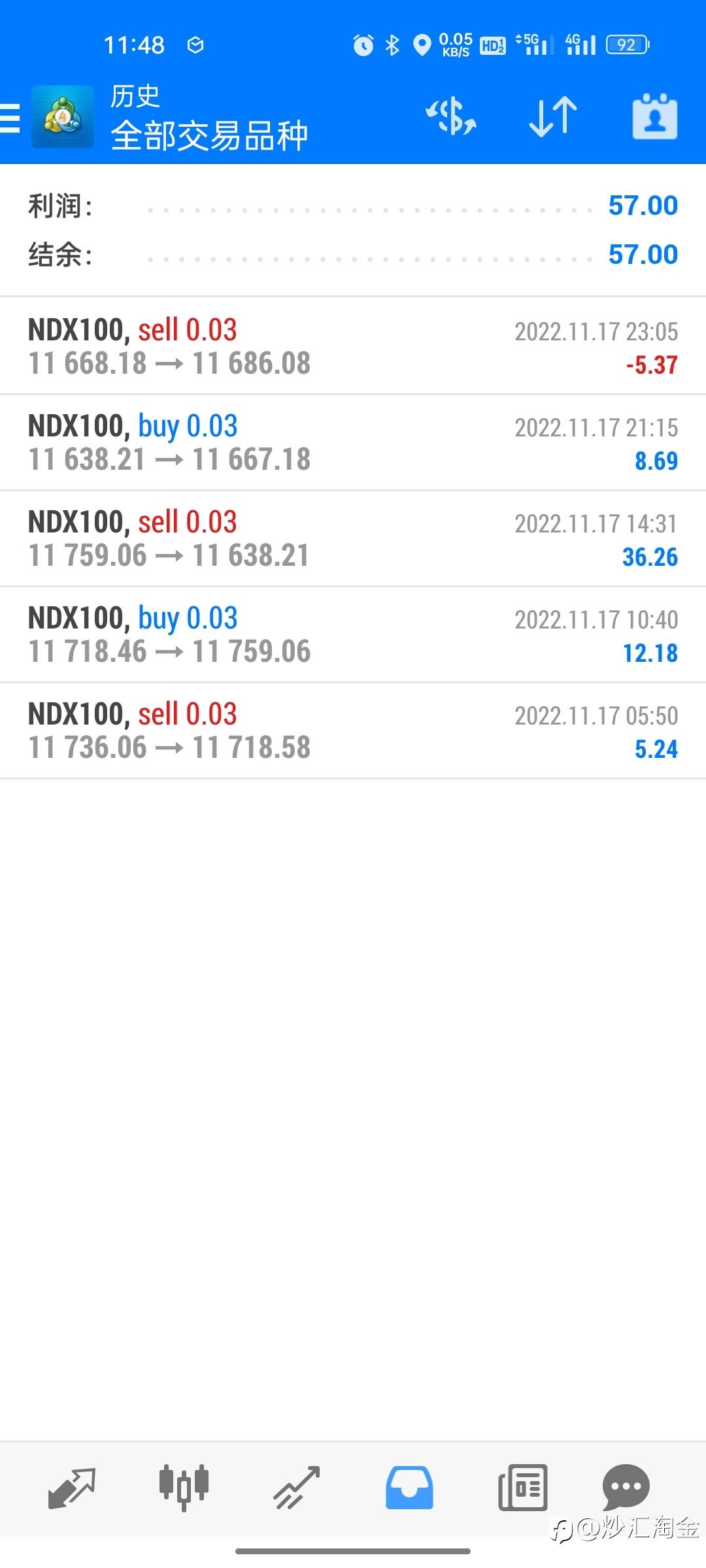
Task: View the buy trade with 12.18 profit
Action: coord(353,634)
